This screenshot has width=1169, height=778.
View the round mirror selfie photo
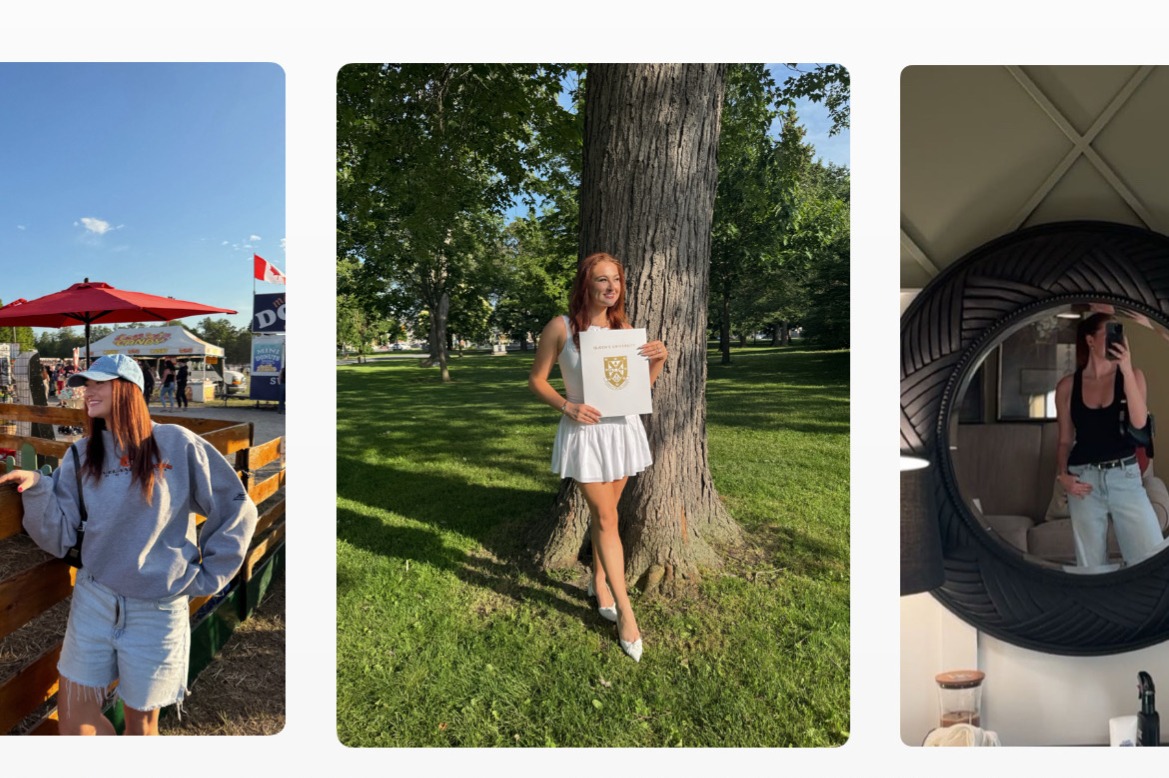(x=1034, y=405)
